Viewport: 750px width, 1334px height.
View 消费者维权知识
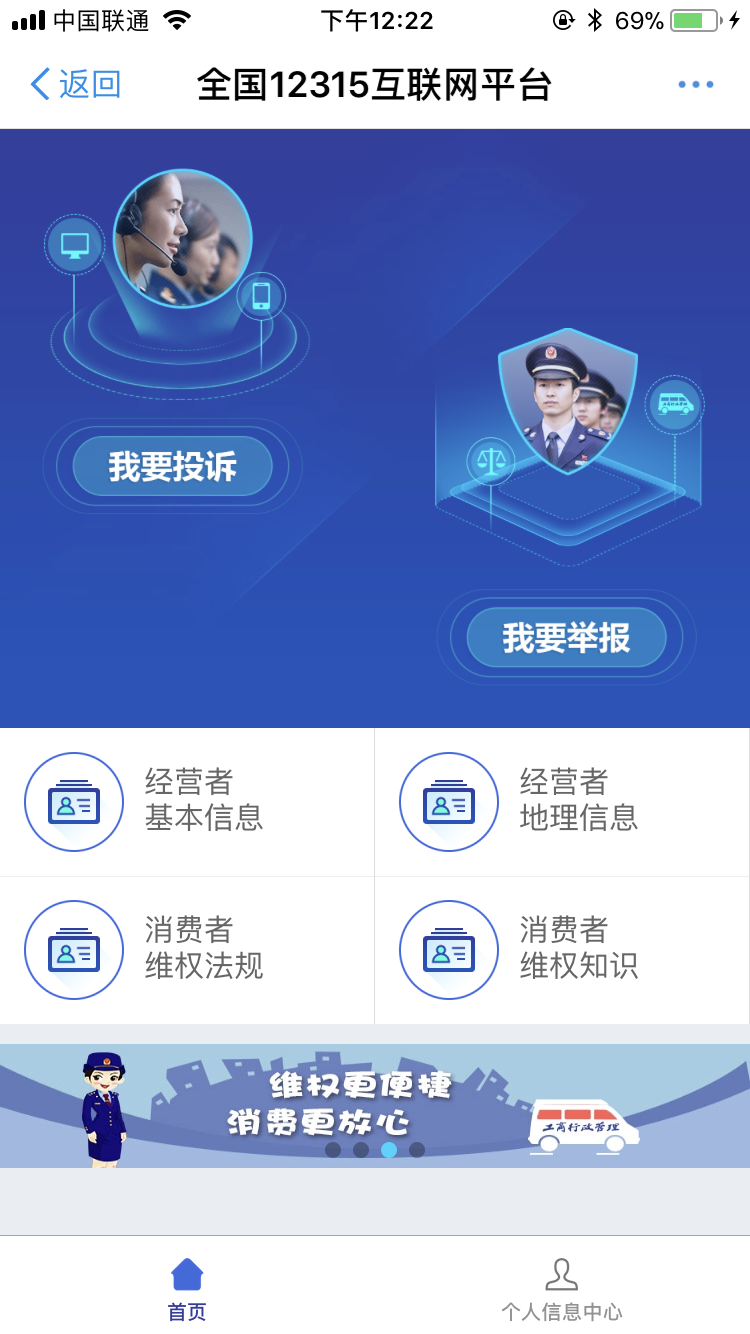[x=562, y=949]
